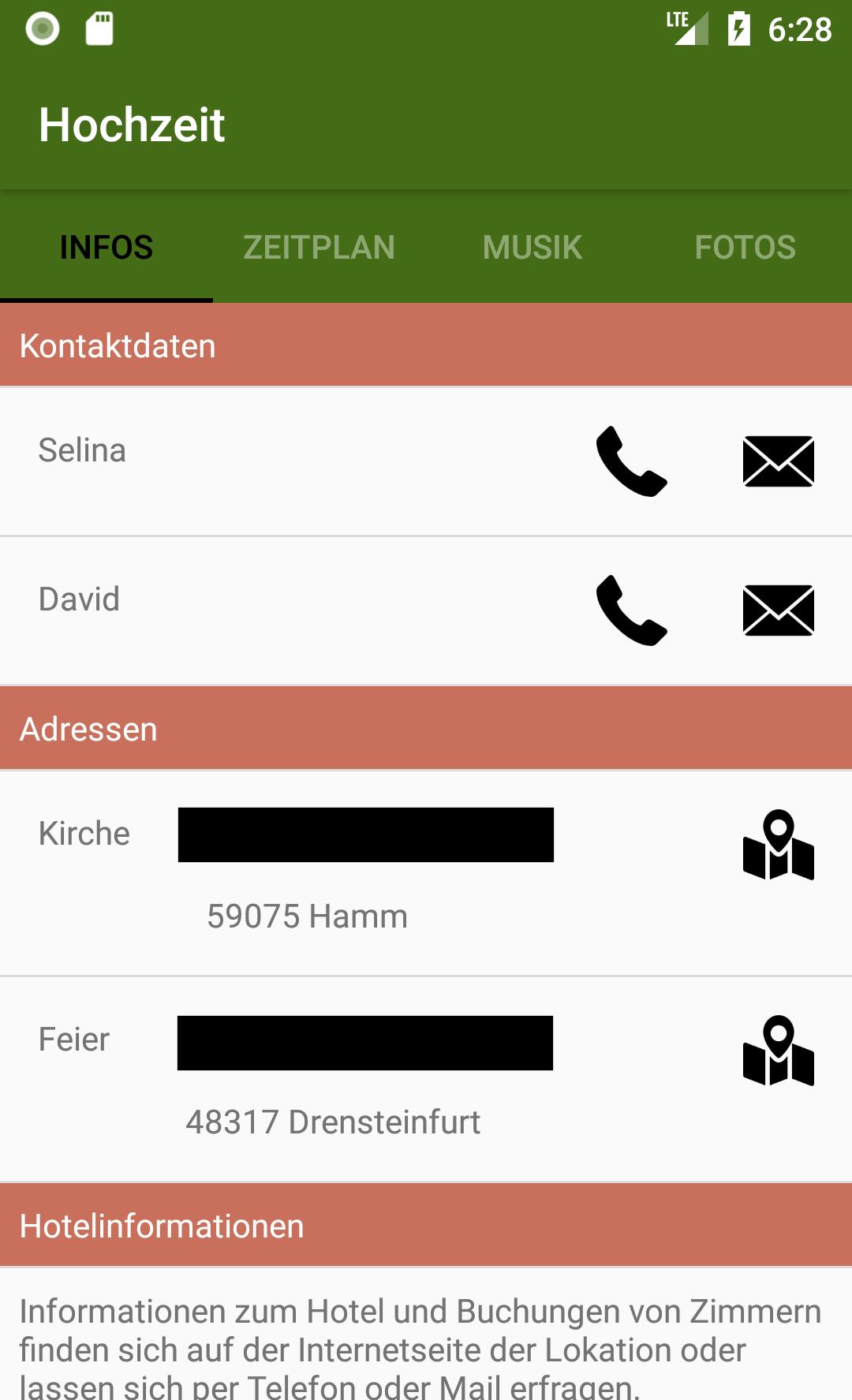Tap the Hochzeit title bar
The width and height of the screenshot is (852, 1400).
133,124
